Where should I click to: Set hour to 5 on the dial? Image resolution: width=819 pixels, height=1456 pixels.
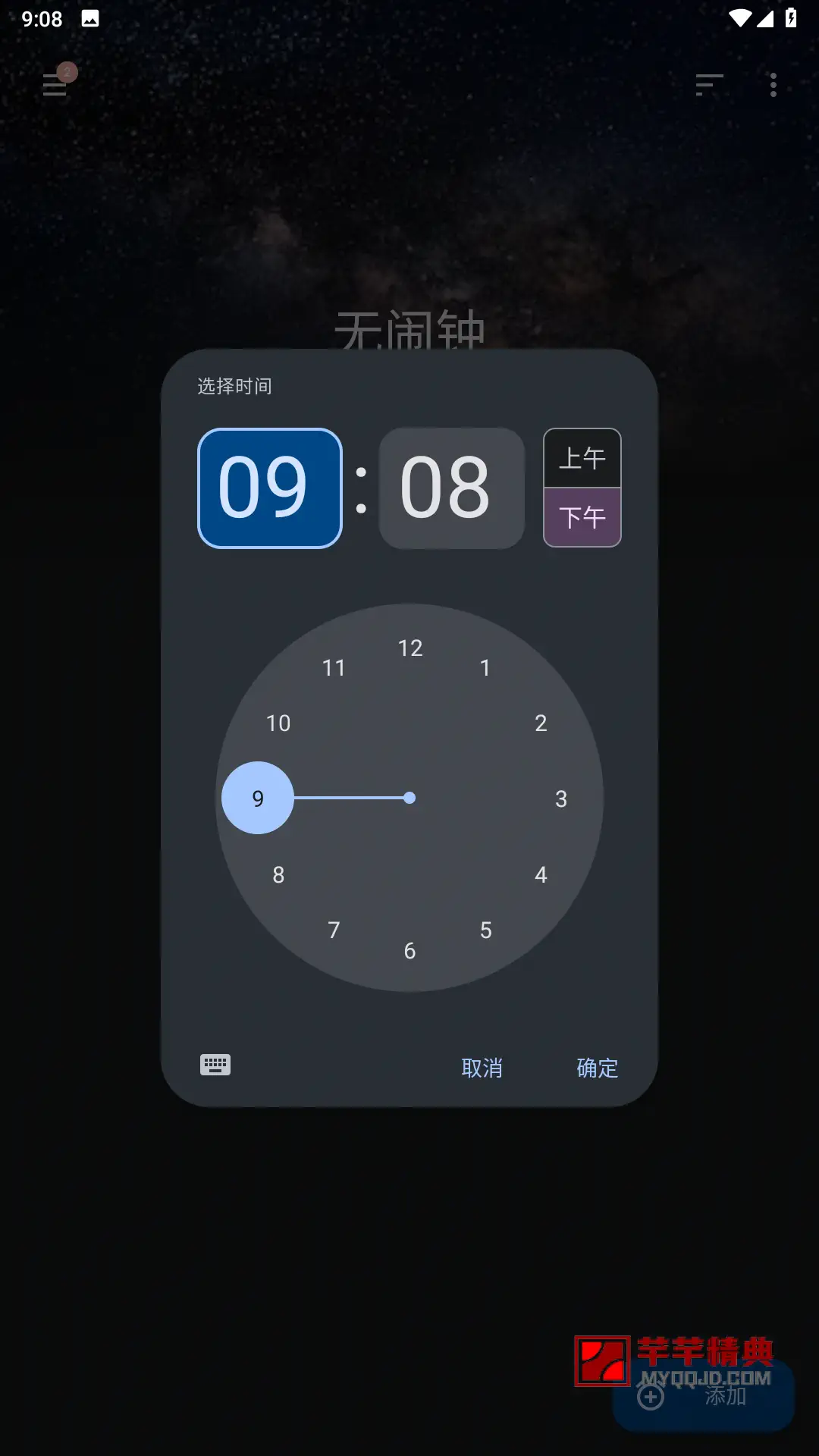[485, 930]
